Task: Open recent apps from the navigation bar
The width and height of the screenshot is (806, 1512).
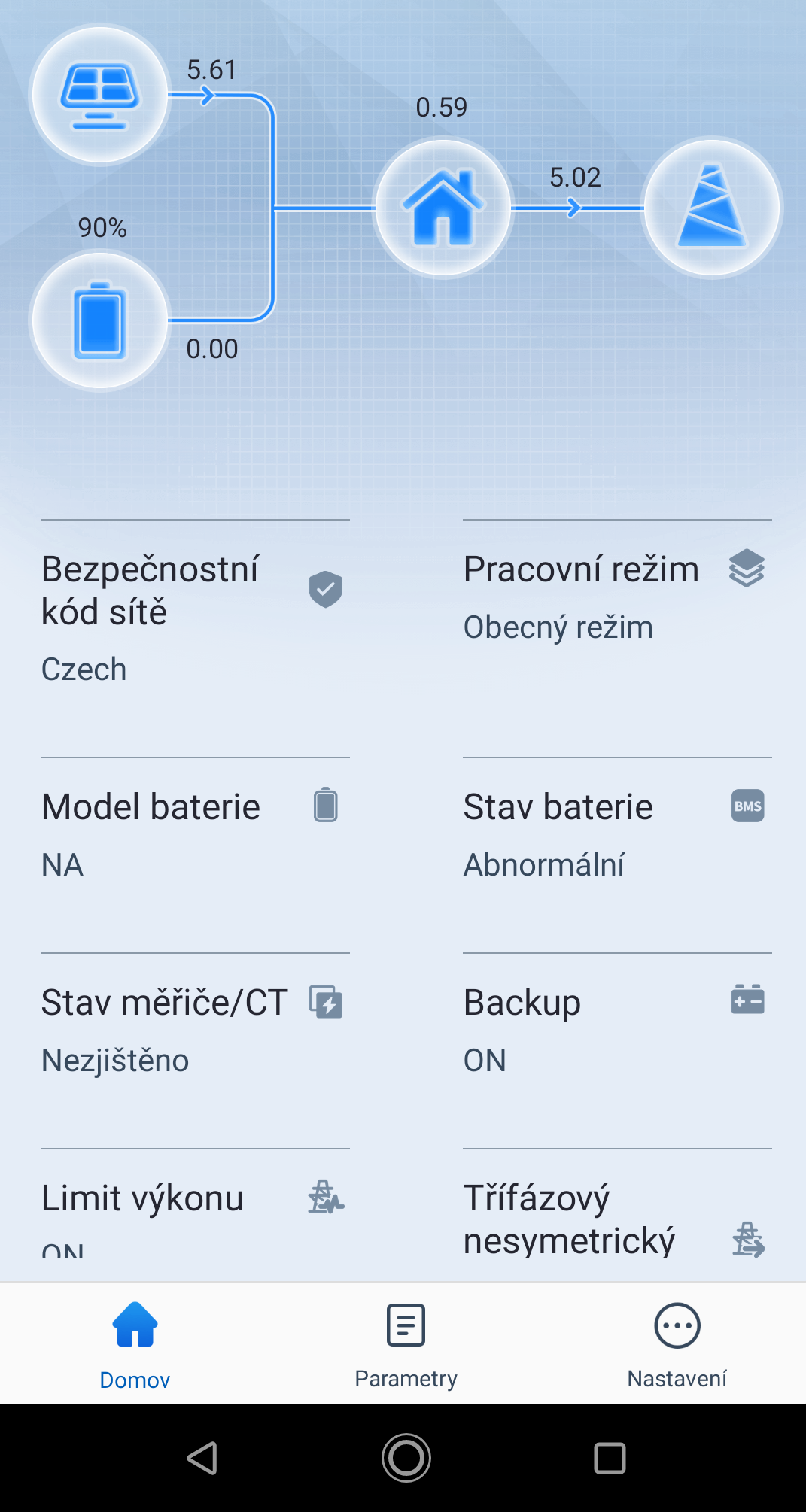Action: [x=610, y=1458]
